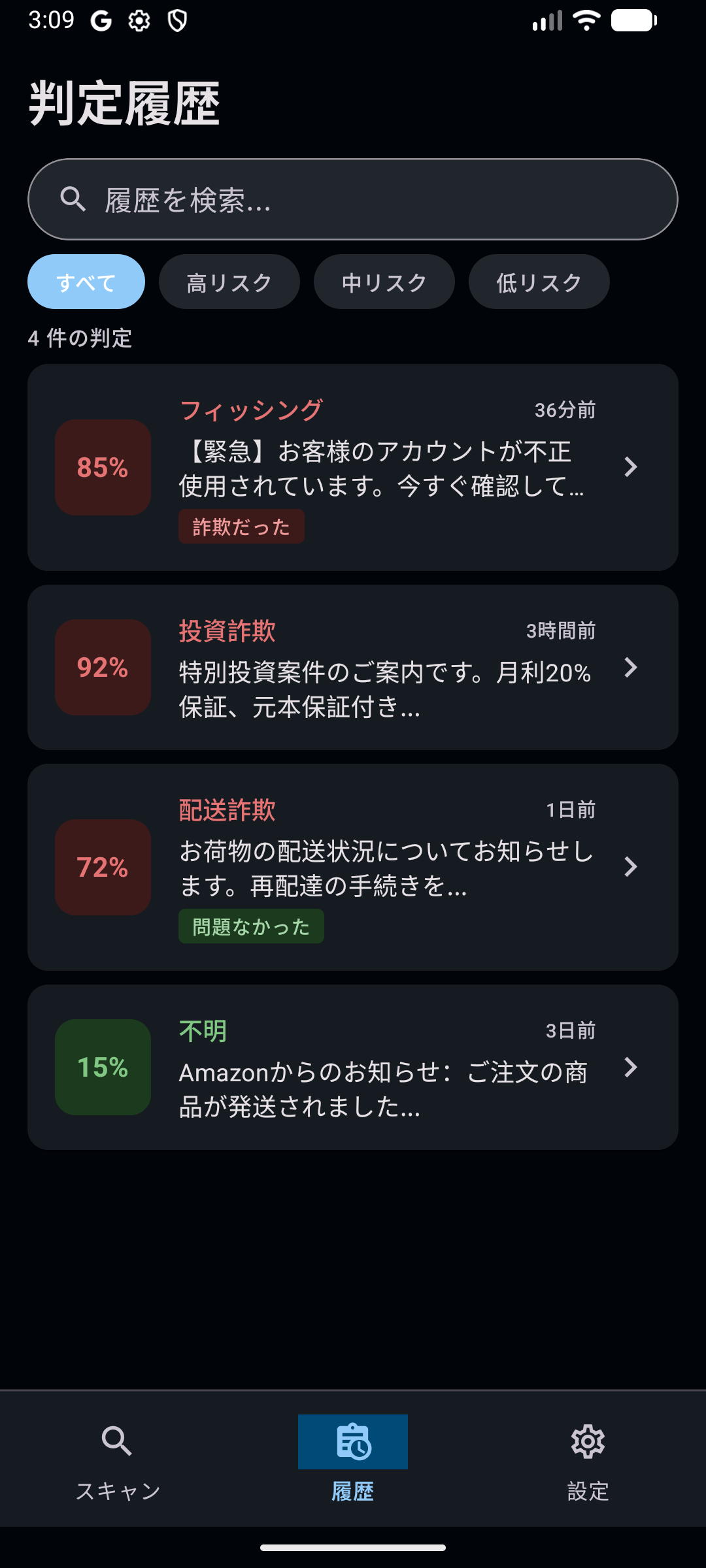Viewport: 706px width, 1568px height.
Task: Expand the 配送詐欺 record chevron
Action: 631,868
